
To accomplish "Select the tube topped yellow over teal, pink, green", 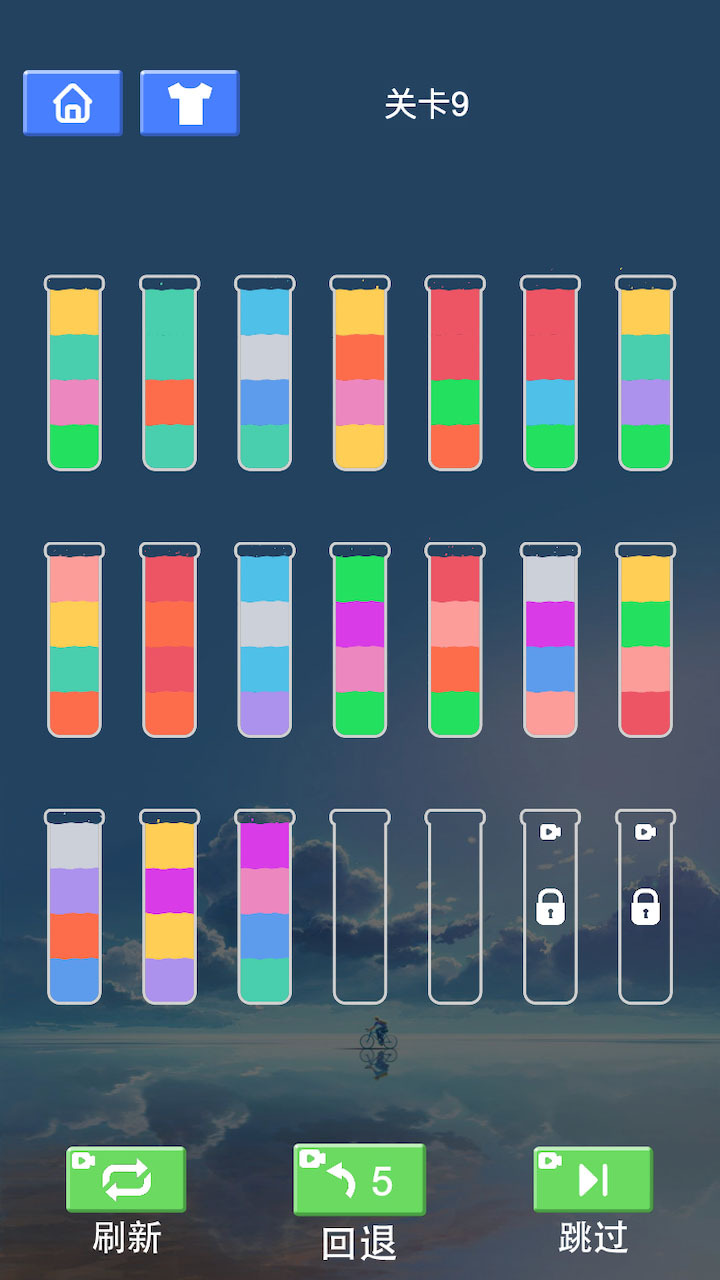I will 74,374.
